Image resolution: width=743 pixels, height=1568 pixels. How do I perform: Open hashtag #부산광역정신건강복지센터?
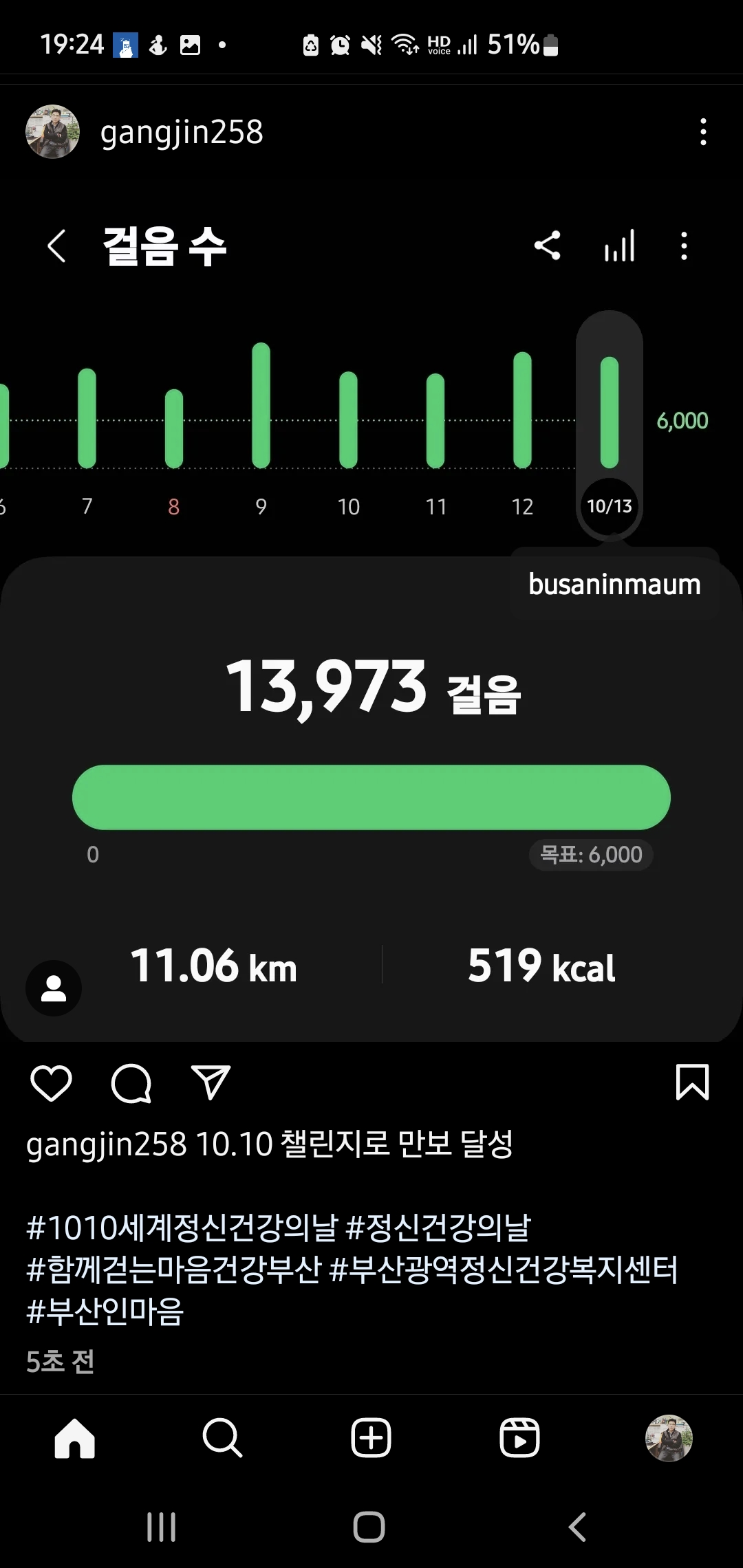click(504, 1270)
